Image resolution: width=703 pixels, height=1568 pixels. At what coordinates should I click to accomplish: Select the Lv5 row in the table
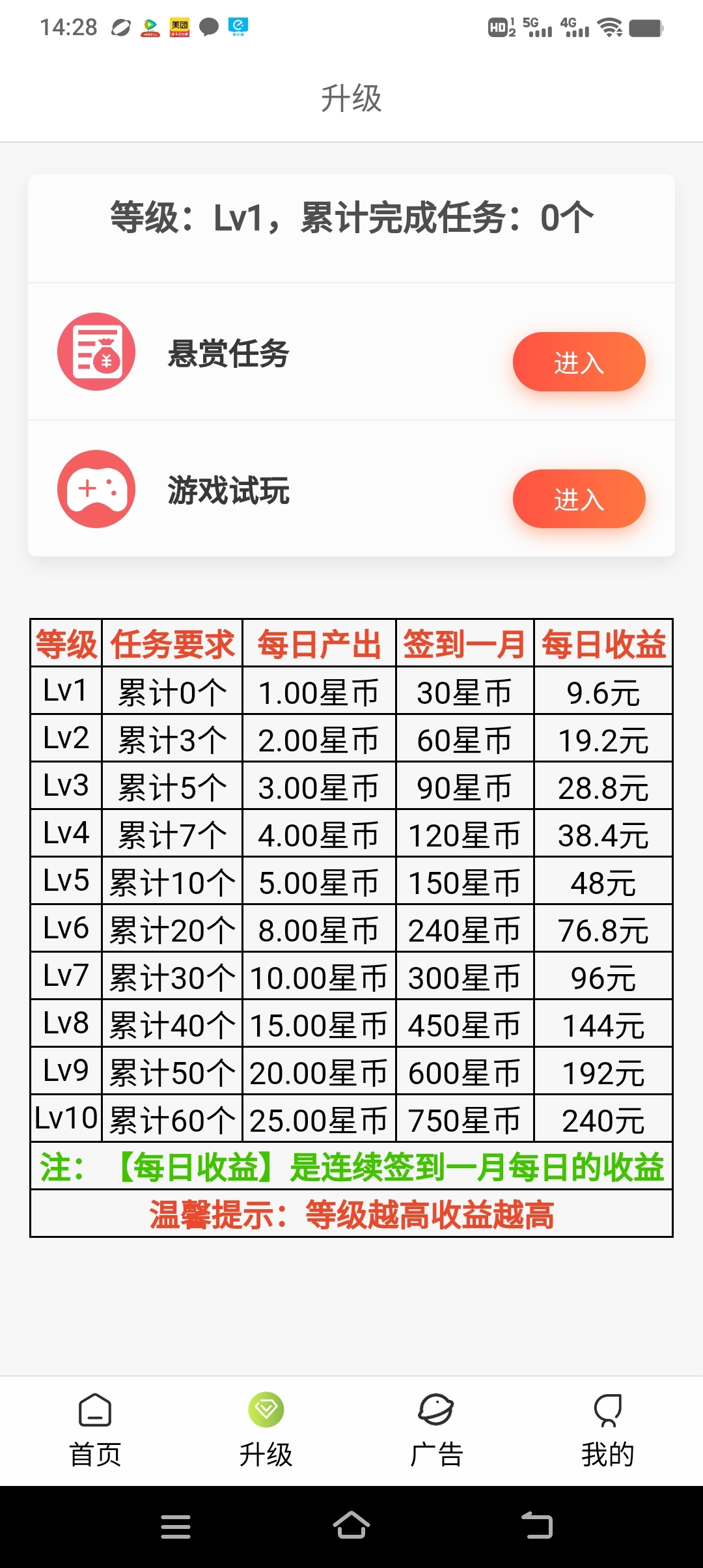click(351, 882)
